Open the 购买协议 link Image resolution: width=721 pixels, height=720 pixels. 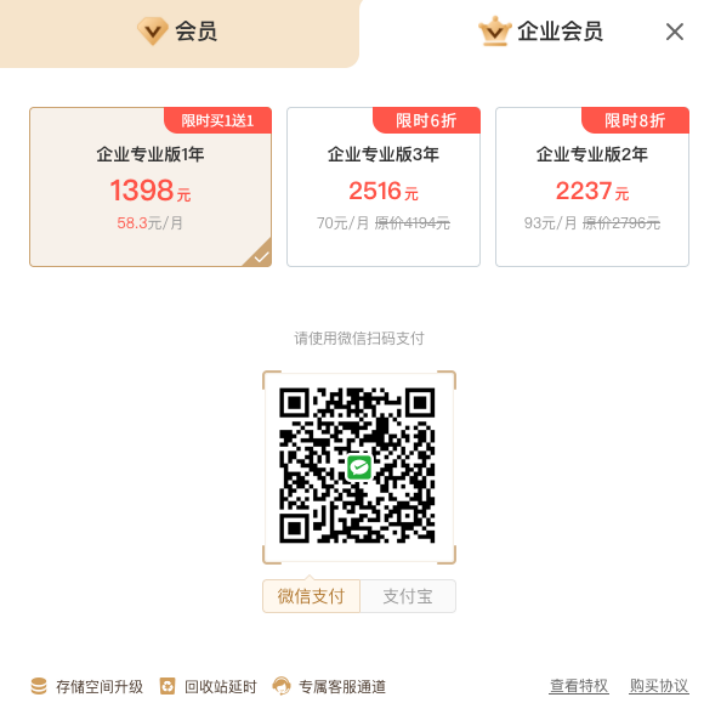coord(659,686)
